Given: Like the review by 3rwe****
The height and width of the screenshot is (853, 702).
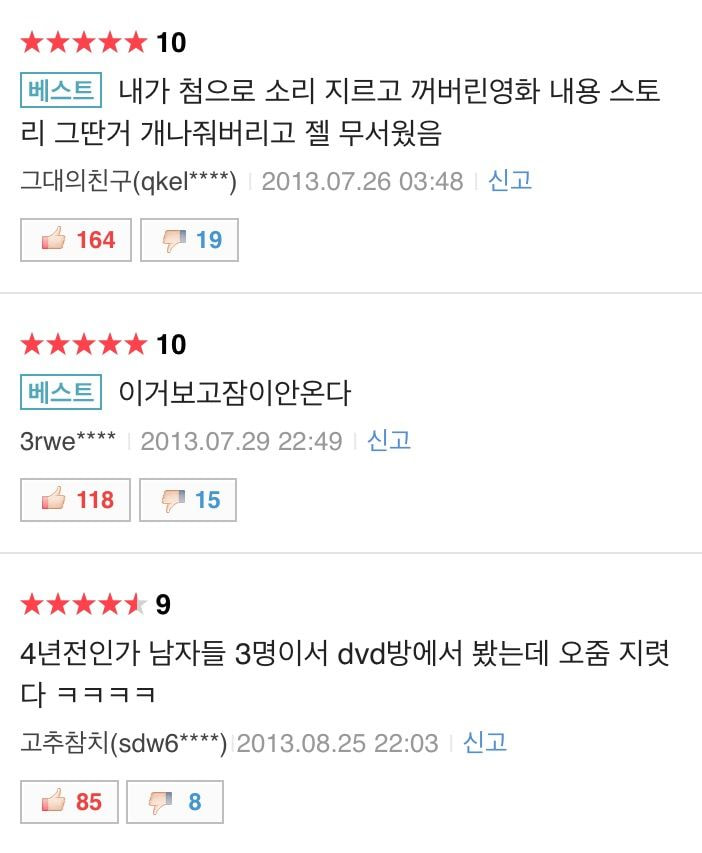Looking at the screenshot, I should point(76,500).
